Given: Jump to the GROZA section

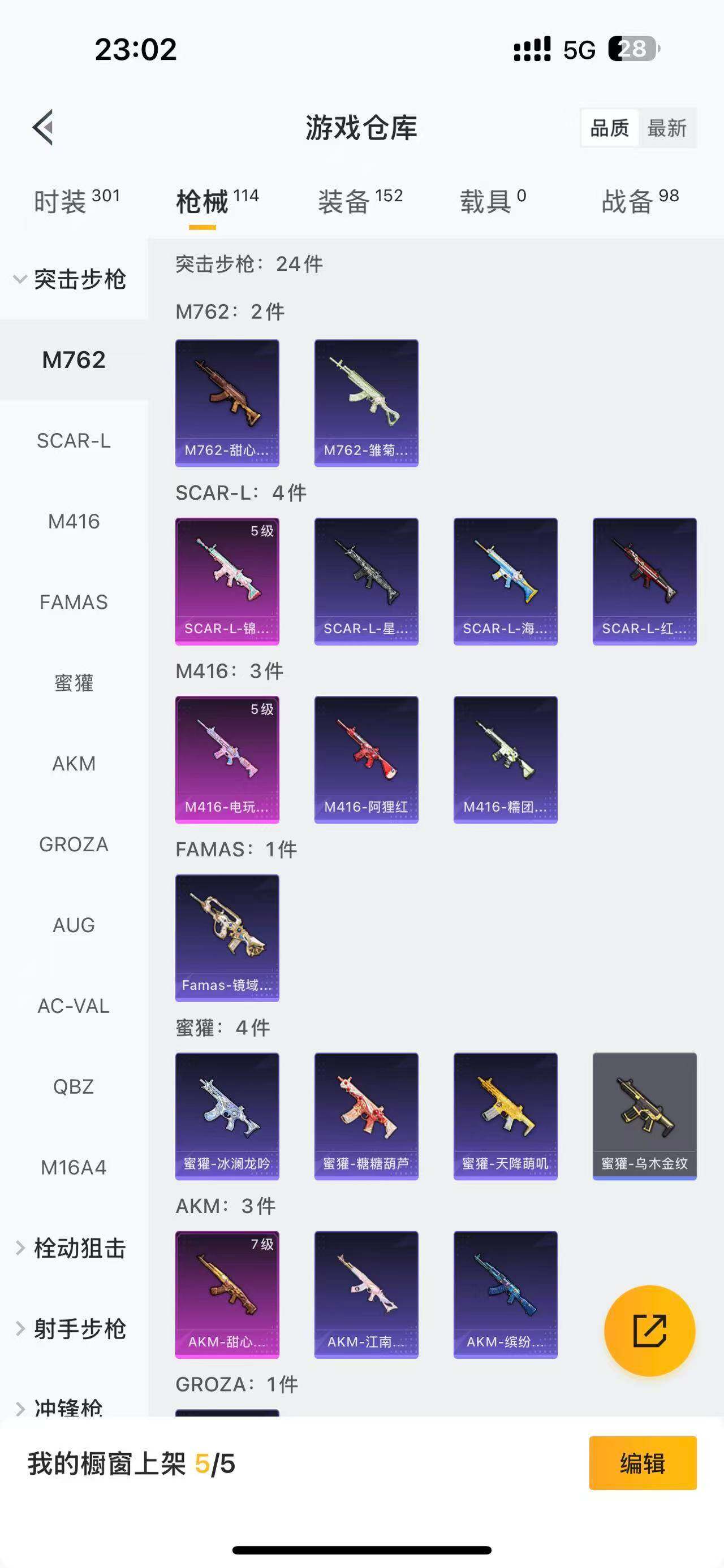Looking at the screenshot, I should pos(74,844).
